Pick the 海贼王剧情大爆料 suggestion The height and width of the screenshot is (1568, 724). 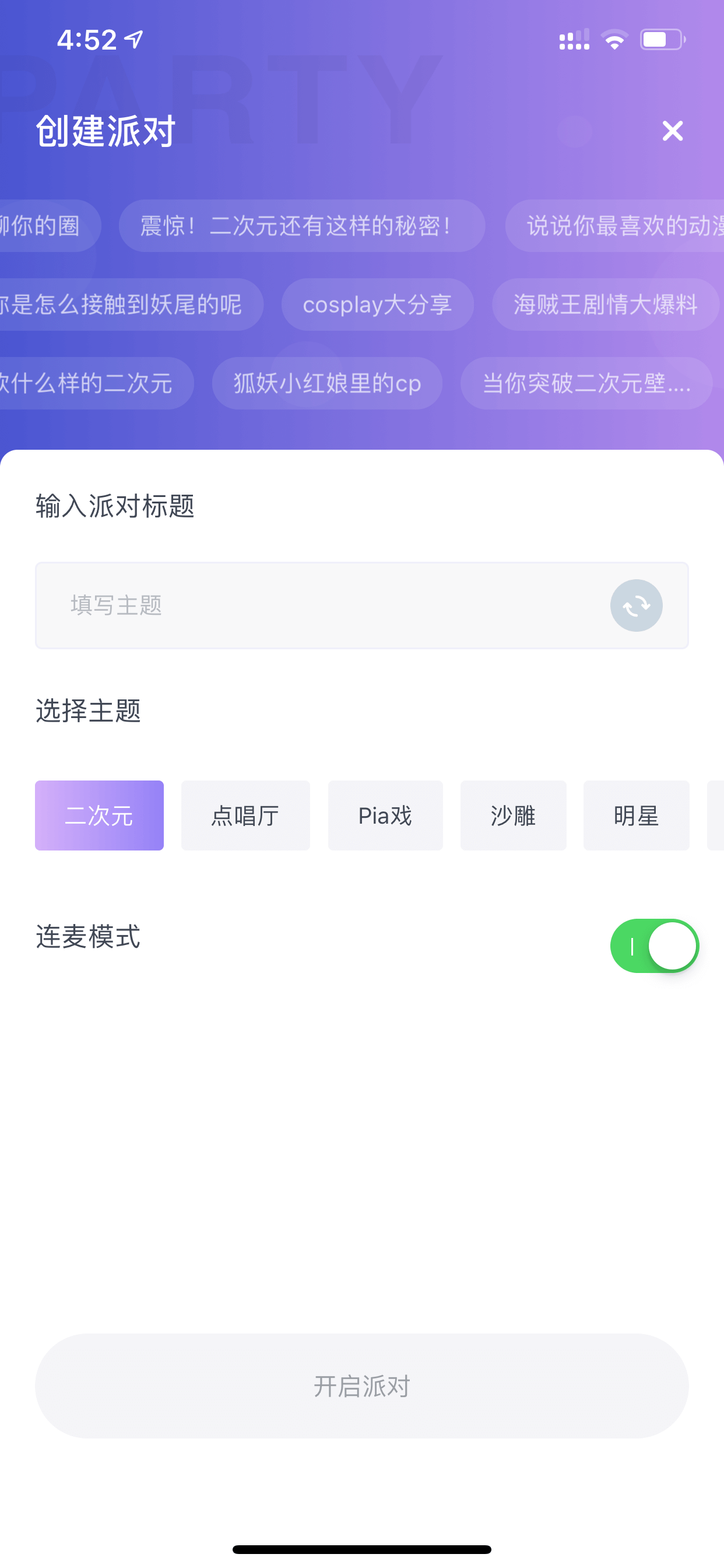(x=605, y=304)
